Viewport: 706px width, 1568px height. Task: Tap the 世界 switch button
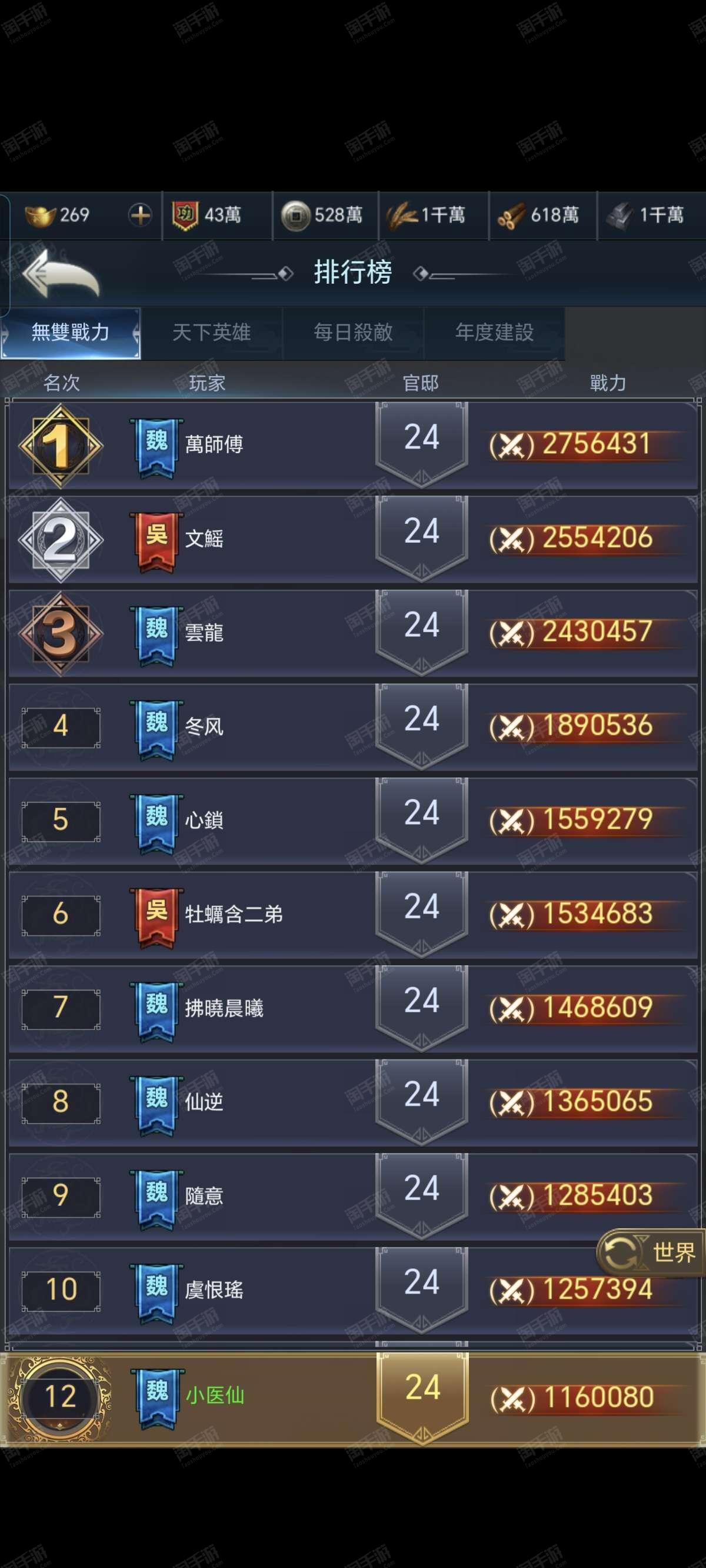click(x=650, y=1253)
